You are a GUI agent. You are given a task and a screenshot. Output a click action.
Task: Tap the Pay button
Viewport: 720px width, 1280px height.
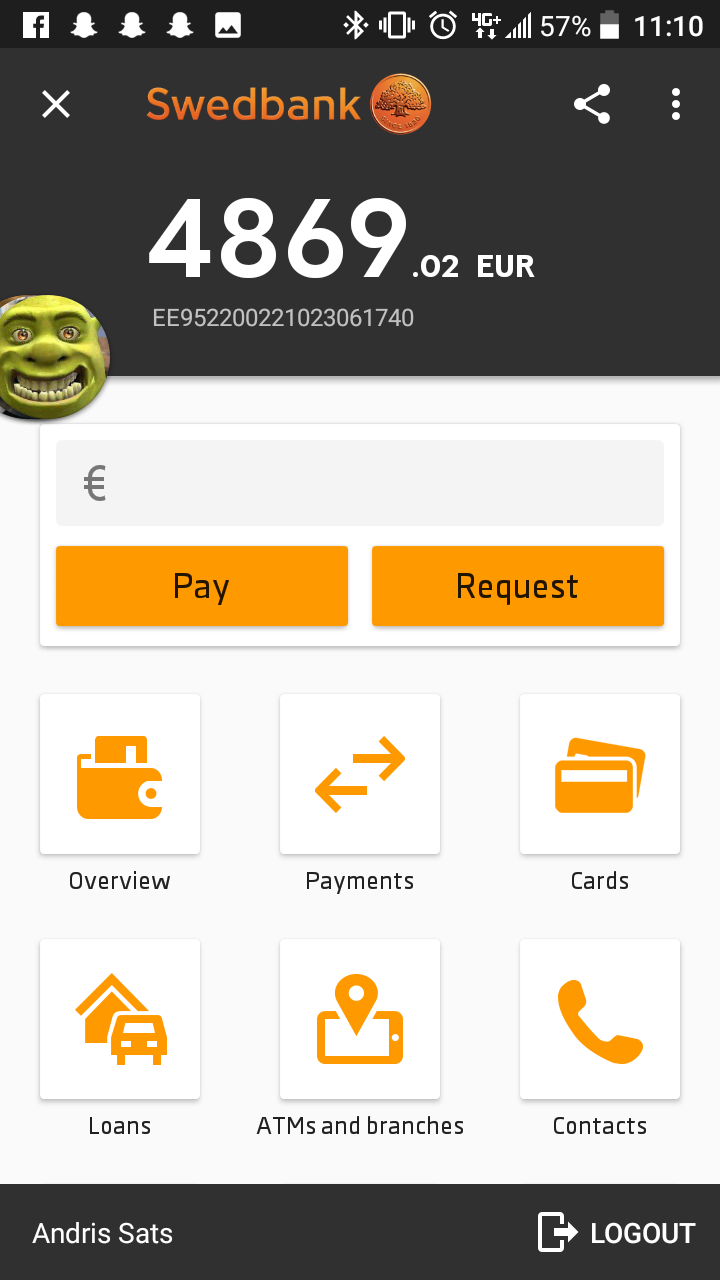pyautogui.click(x=202, y=586)
